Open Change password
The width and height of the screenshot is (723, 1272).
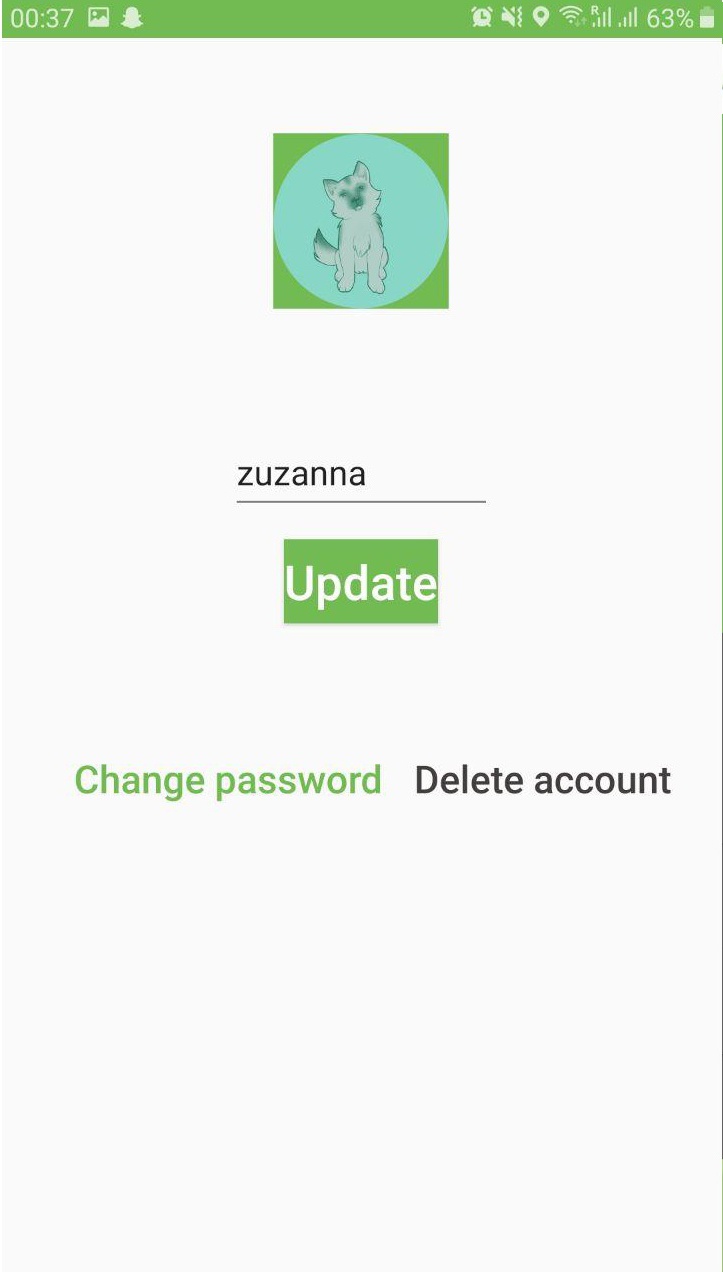pos(228,780)
